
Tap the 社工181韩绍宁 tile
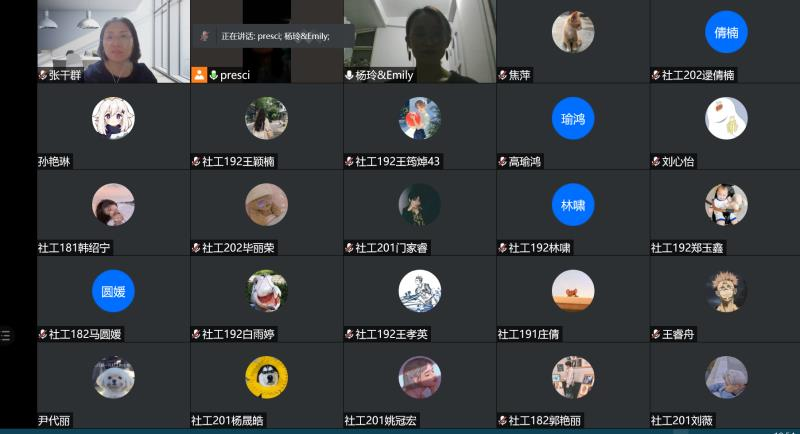113,212
